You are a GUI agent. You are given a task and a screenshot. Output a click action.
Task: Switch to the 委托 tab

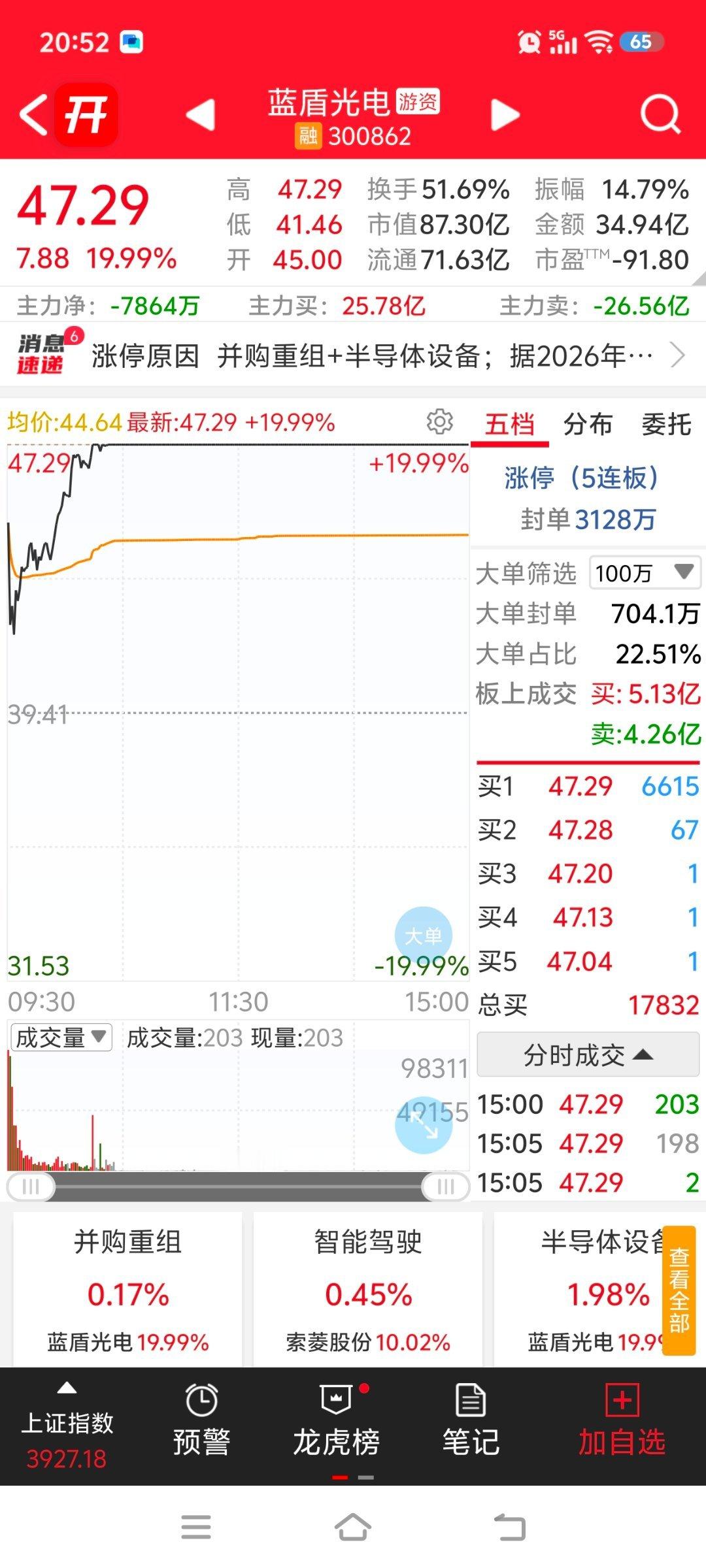pyautogui.click(x=666, y=425)
